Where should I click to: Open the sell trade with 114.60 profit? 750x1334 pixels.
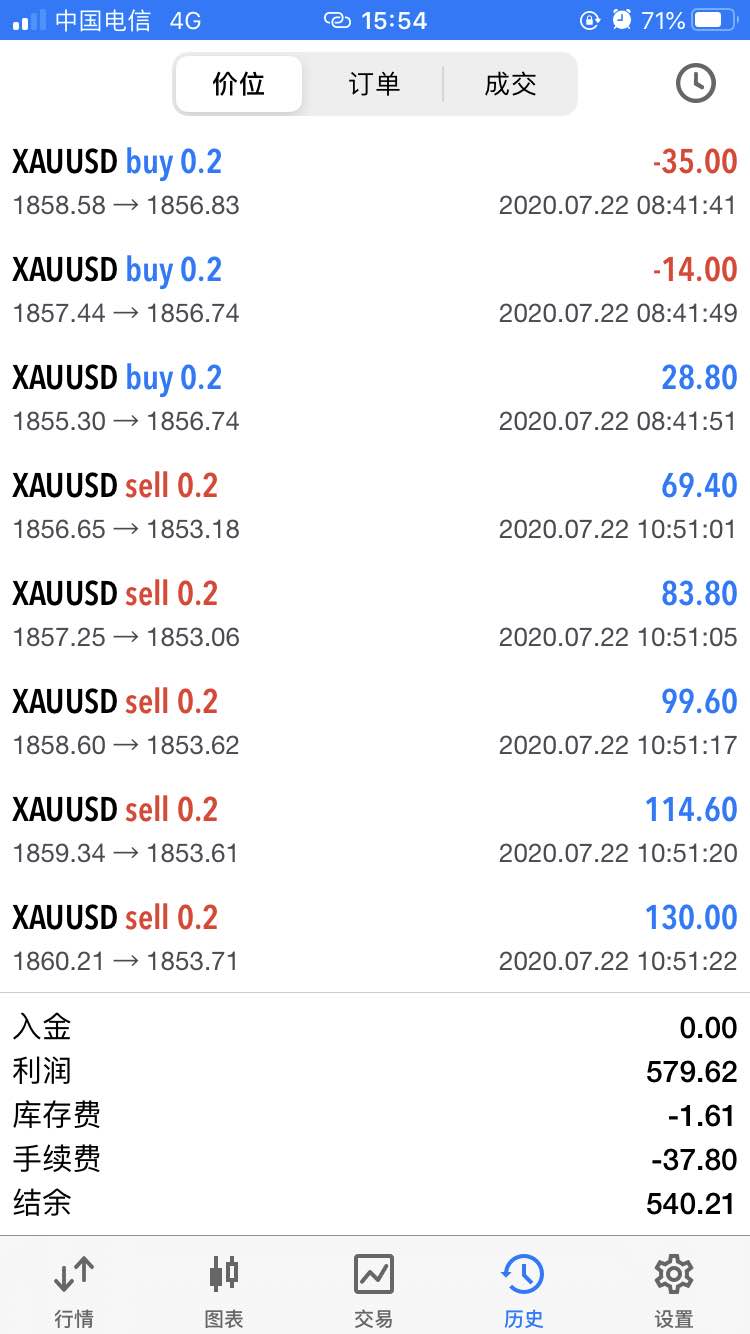[x=375, y=830]
